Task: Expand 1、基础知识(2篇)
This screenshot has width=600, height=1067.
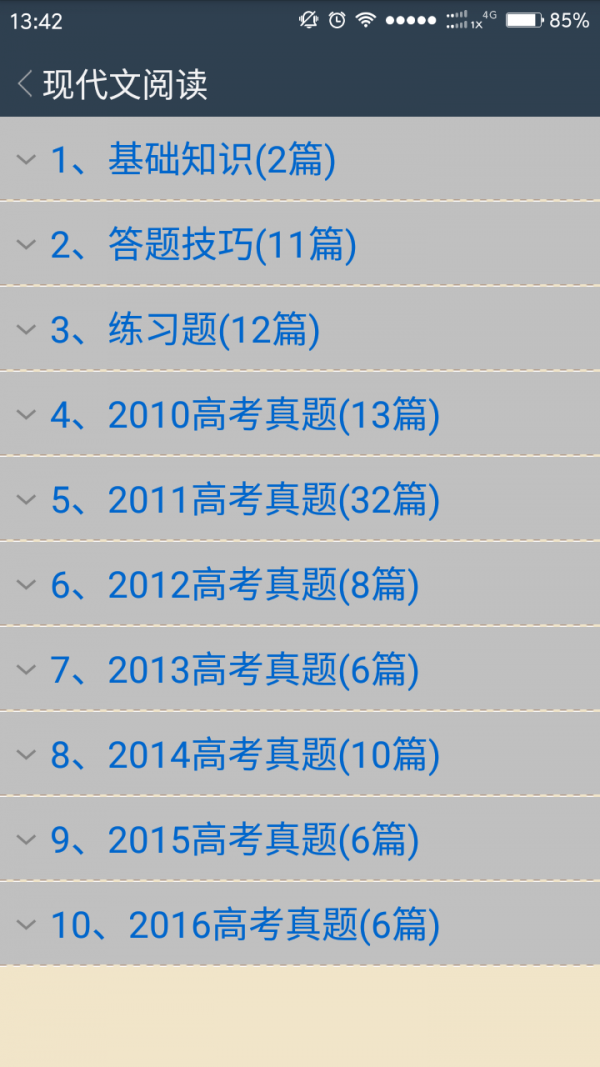Action: click(x=193, y=160)
